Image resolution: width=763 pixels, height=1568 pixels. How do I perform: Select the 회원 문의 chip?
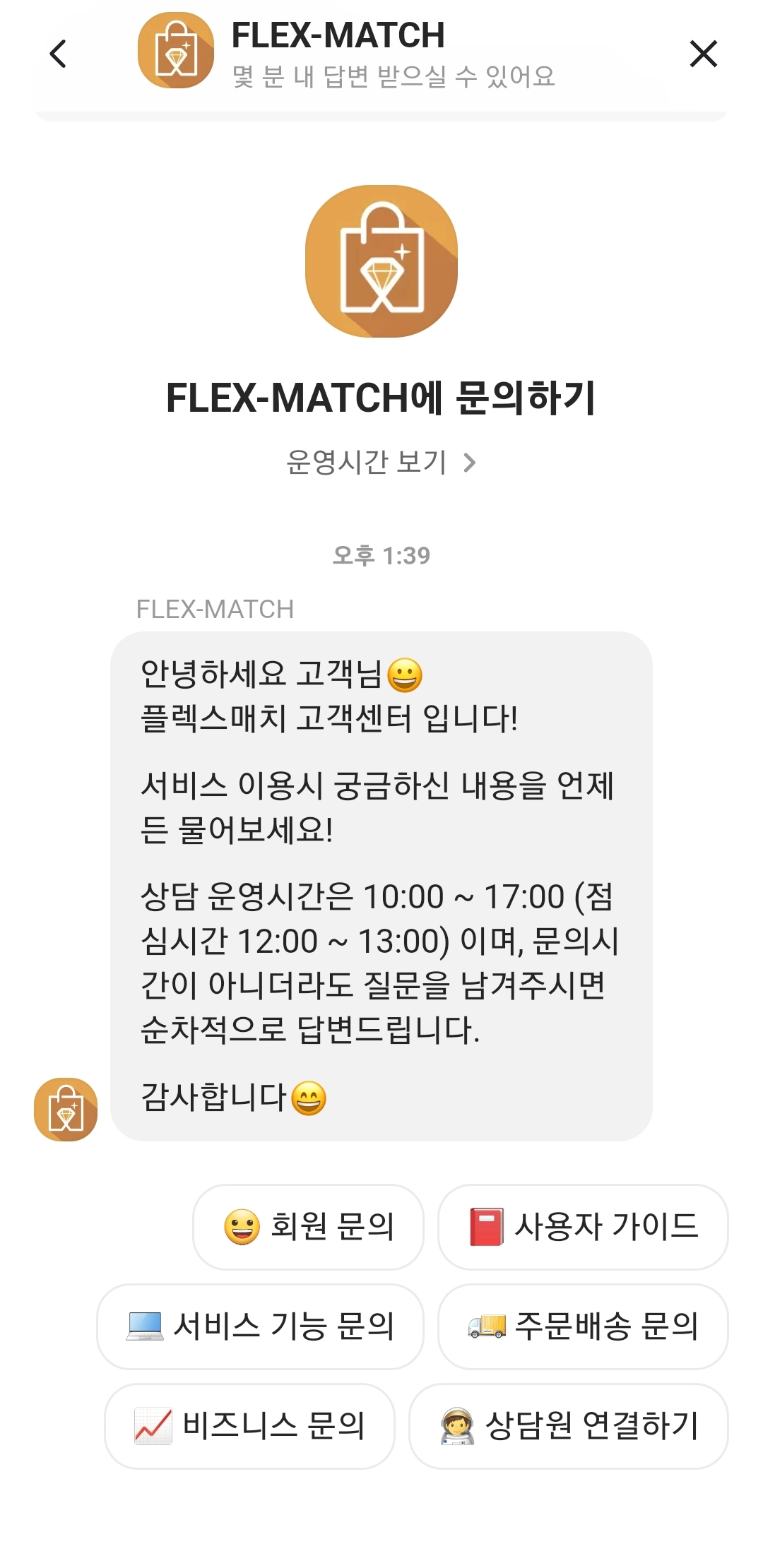(309, 1227)
